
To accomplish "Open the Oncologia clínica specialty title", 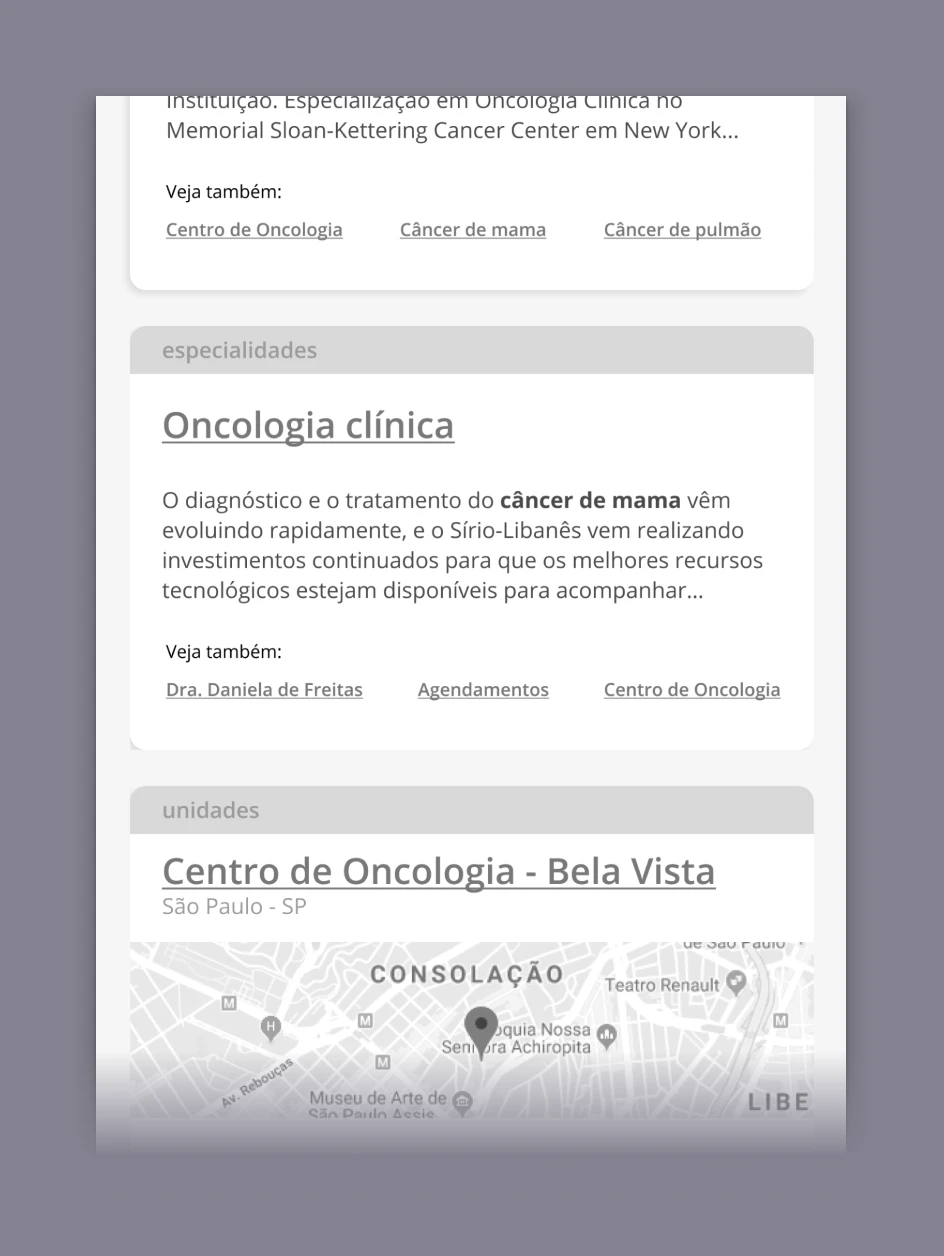I will pos(308,426).
